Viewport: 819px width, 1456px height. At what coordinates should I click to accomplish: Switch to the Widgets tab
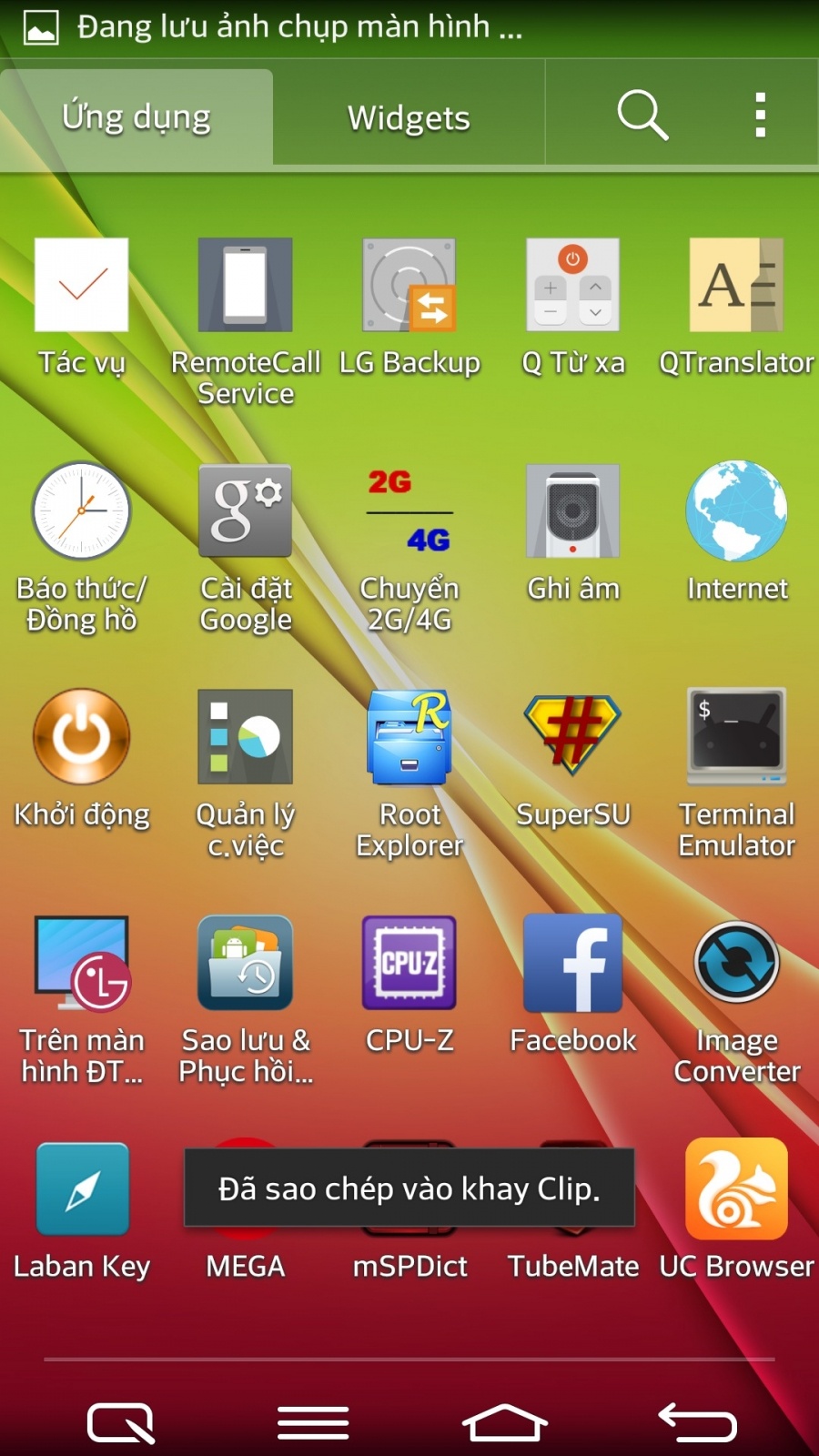click(409, 117)
